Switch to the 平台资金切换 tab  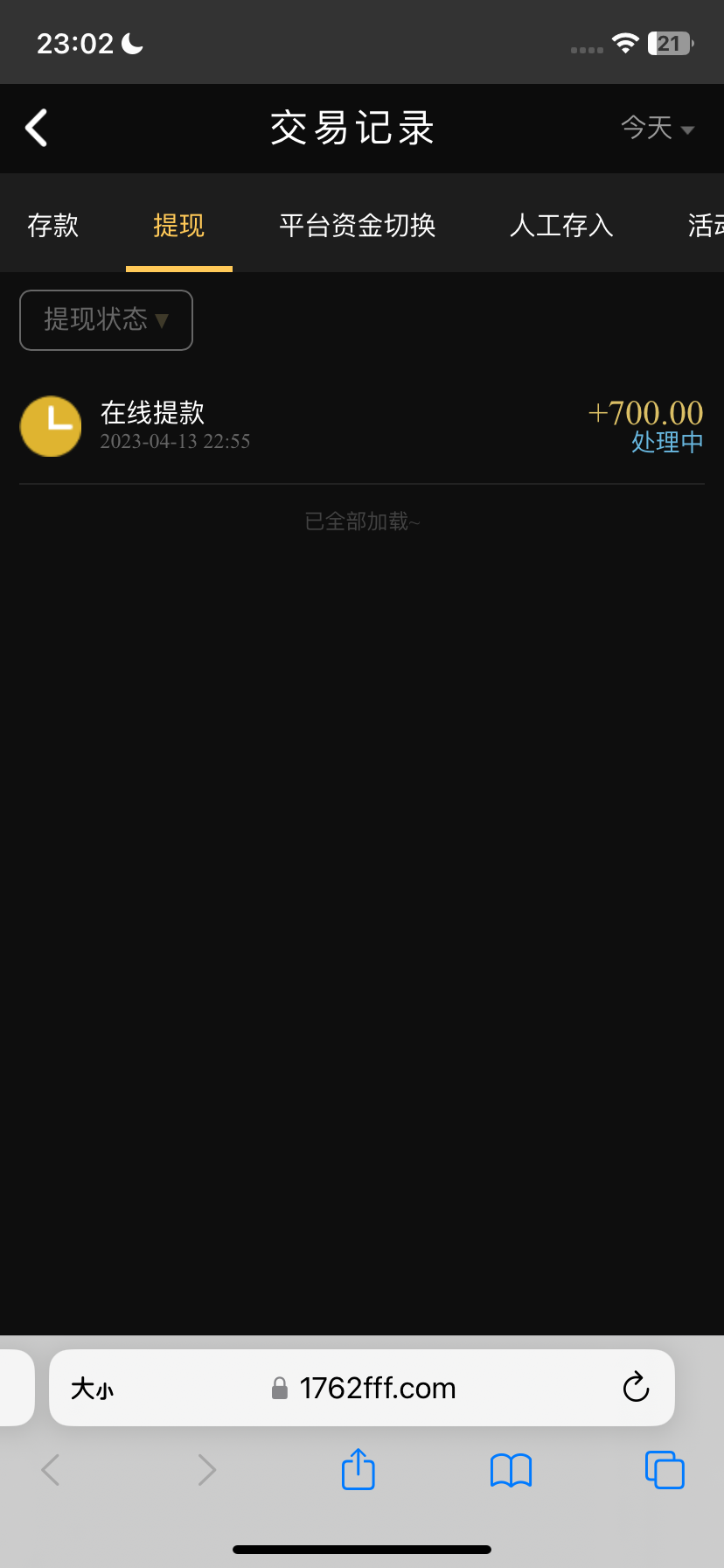357,226
